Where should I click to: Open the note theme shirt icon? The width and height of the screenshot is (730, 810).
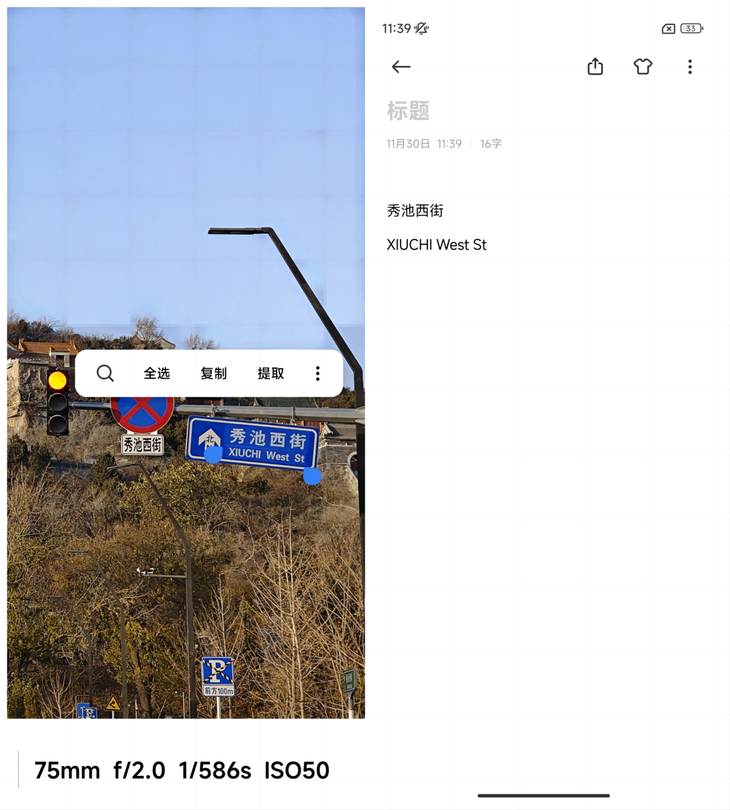point(642,67)
